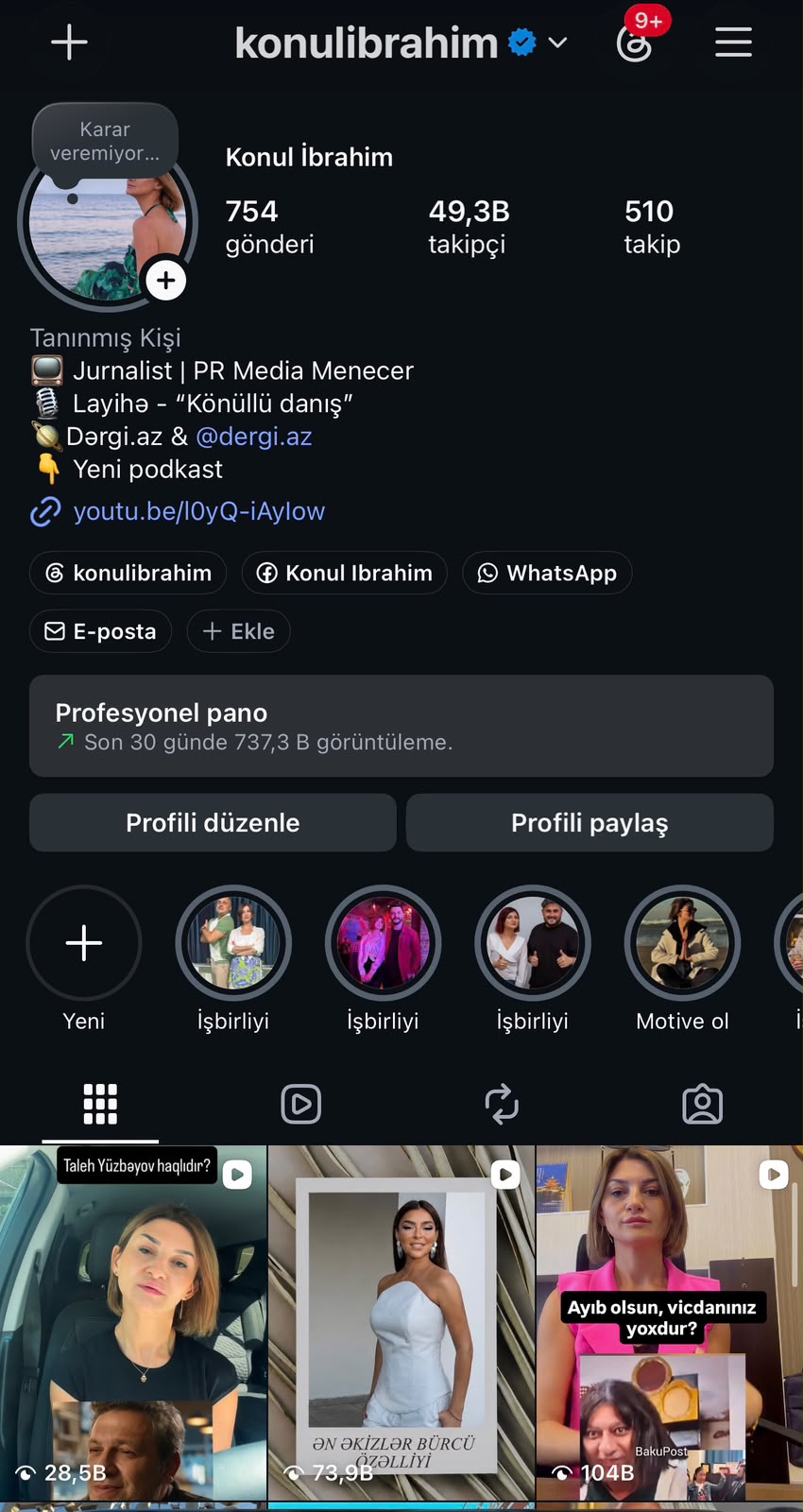Screen dimensions: 803x1512
Task: Tap Profili paylaş button
Action: click(x=589, y=822)
